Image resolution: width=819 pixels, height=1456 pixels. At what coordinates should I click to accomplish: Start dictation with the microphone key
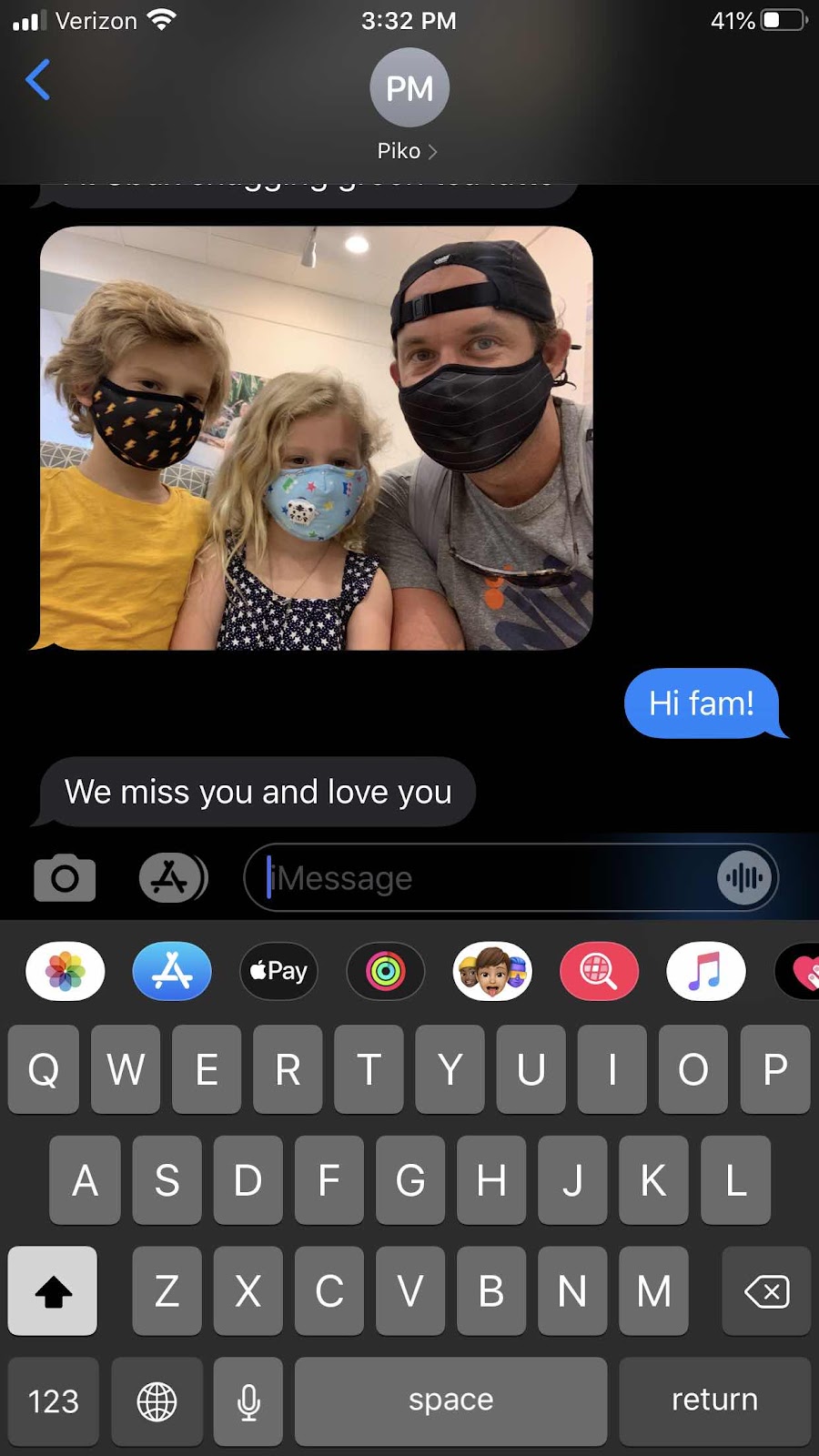(x=248, y=1400)
